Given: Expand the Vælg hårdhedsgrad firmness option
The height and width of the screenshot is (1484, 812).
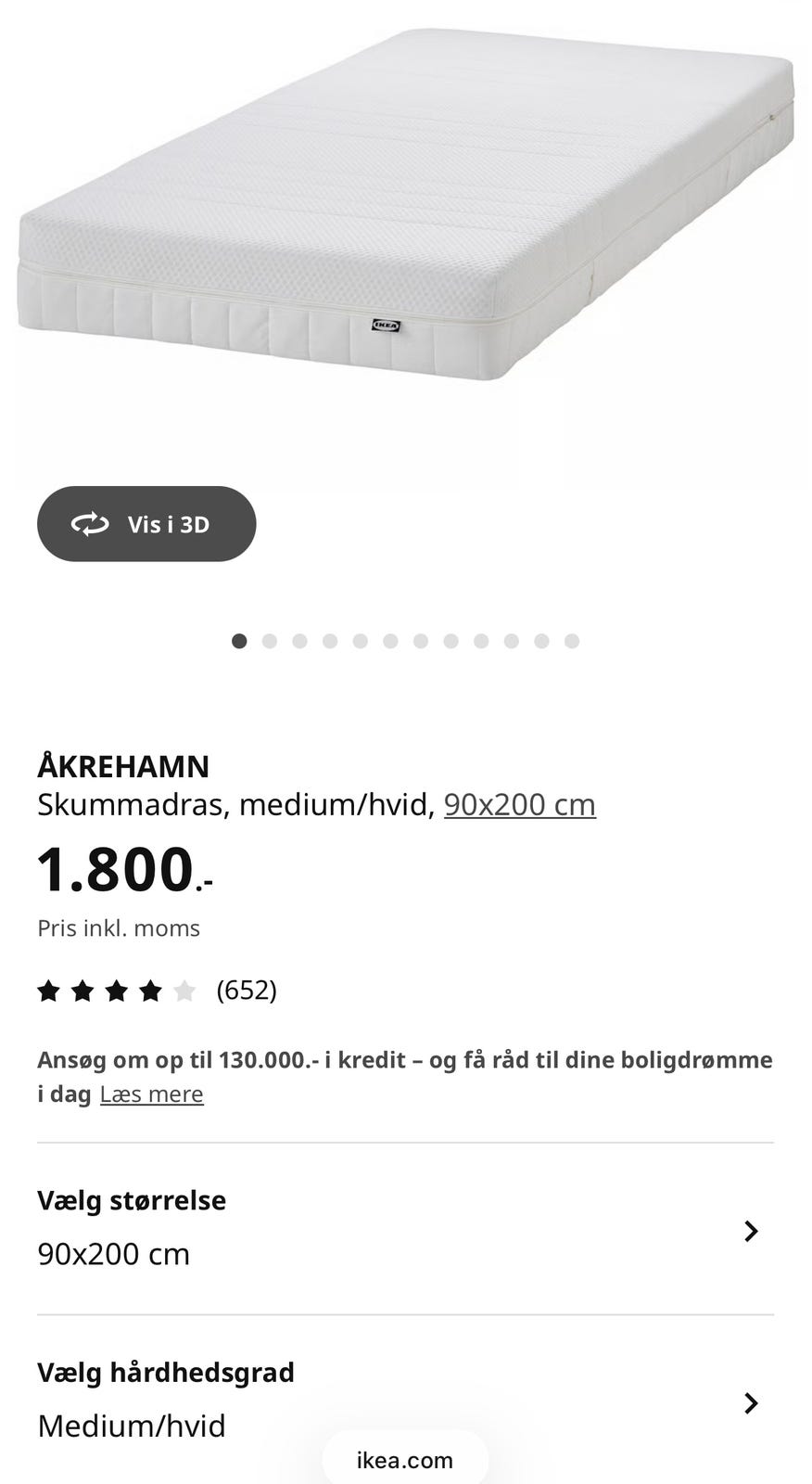Looking at the screenshot, I should [751, 1403].
